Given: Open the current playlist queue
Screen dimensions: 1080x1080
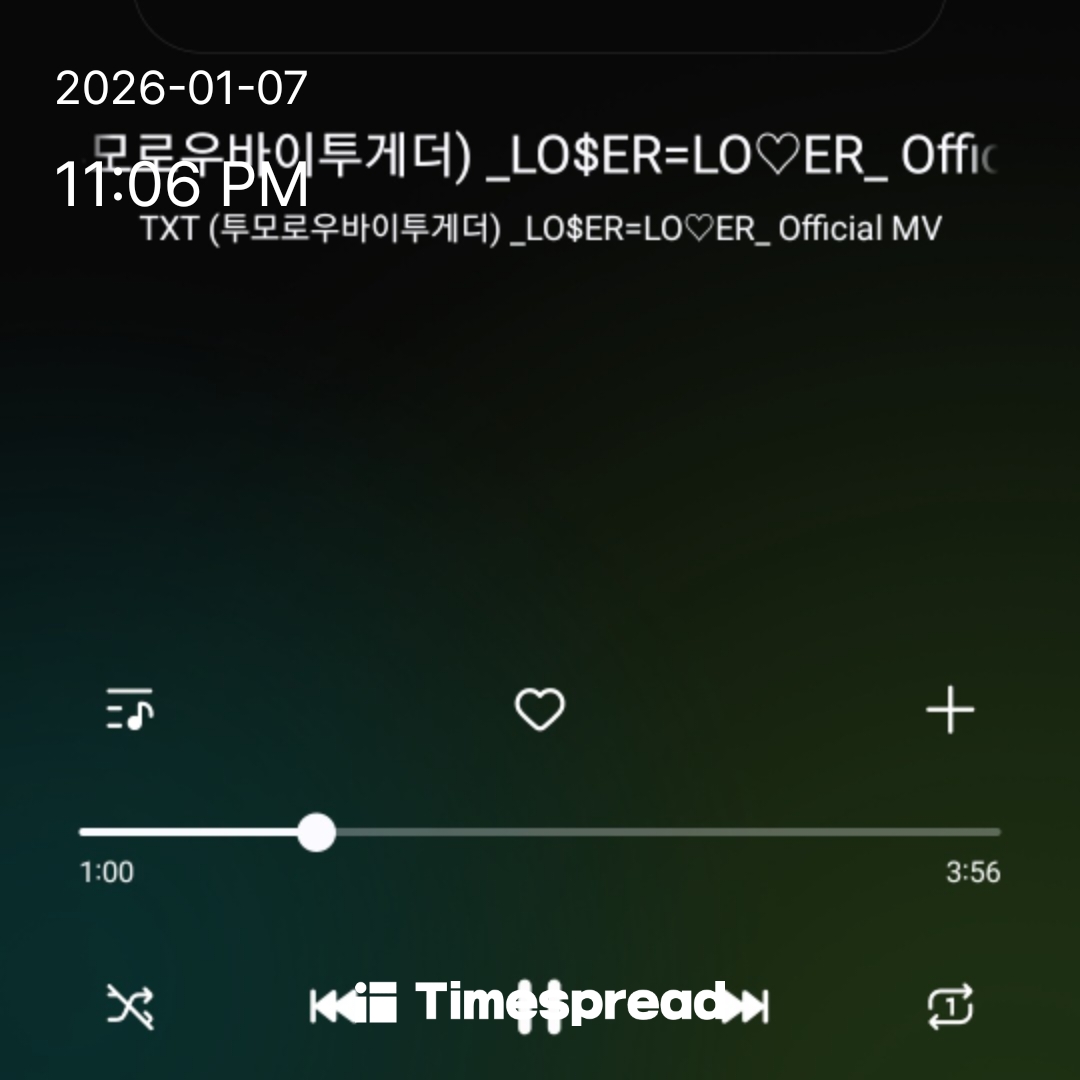Looking at the screenshot, I should point(130,710).
